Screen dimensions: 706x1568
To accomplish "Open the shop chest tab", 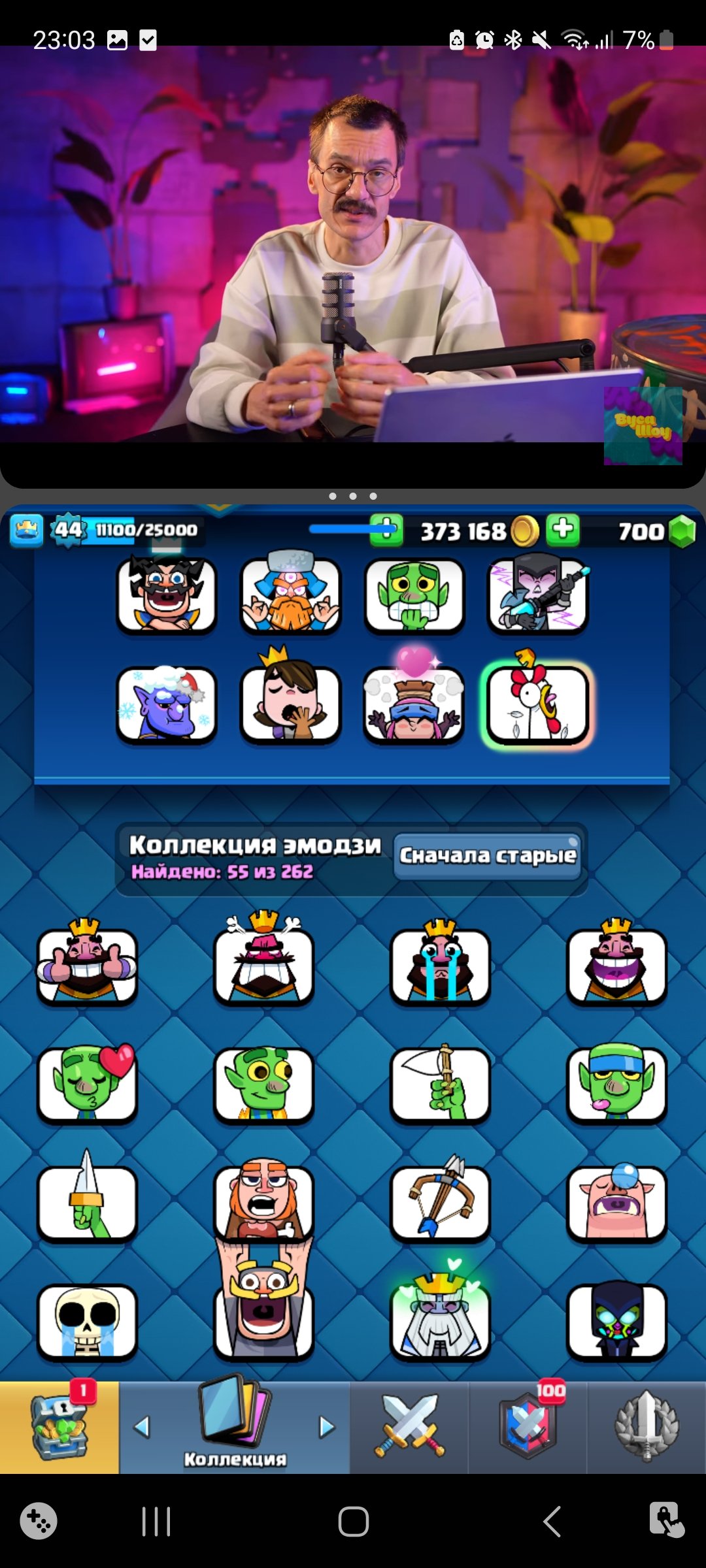I will 59,1426.
